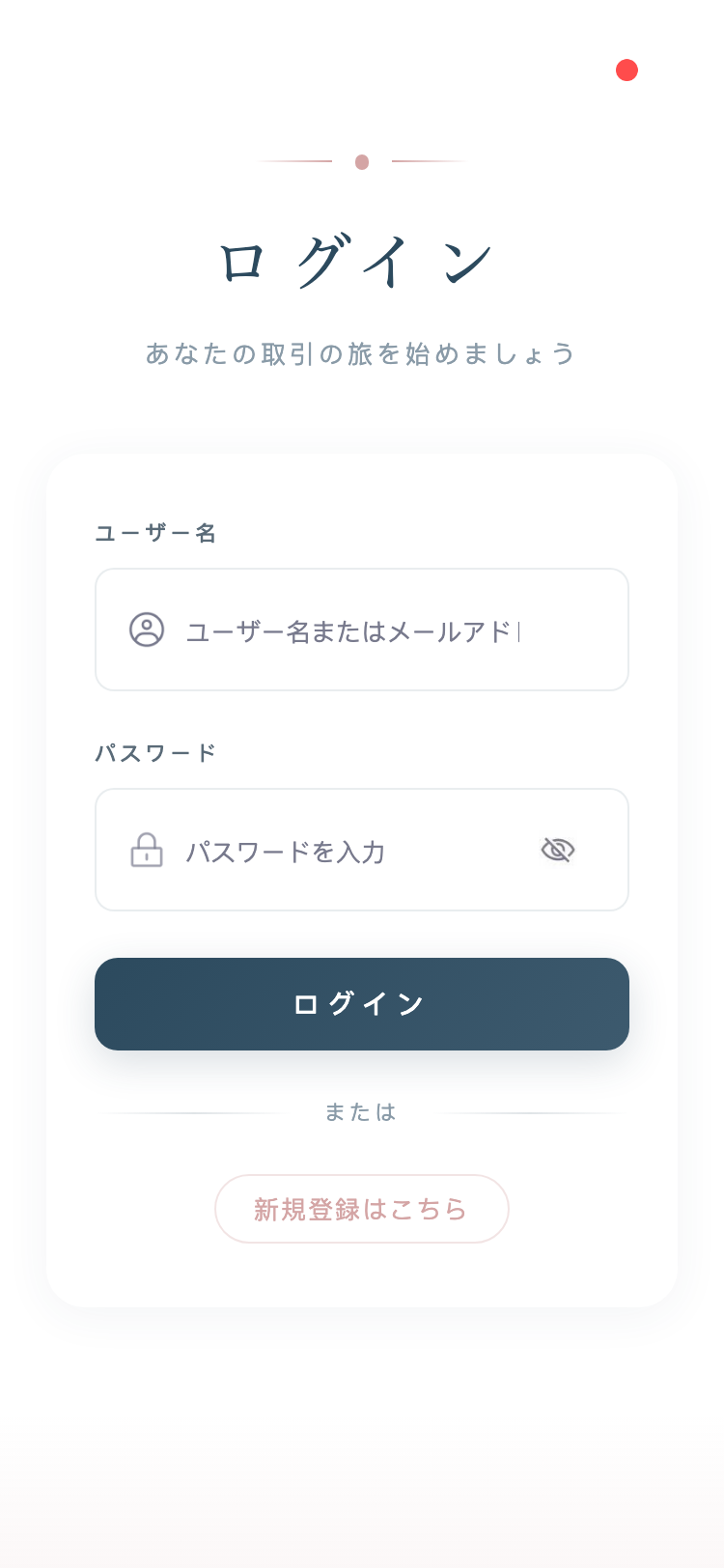This screenshot has width=724, height=1568.
Task: Click the decorative dot above ログイン heading
Action: coord(362,161)
